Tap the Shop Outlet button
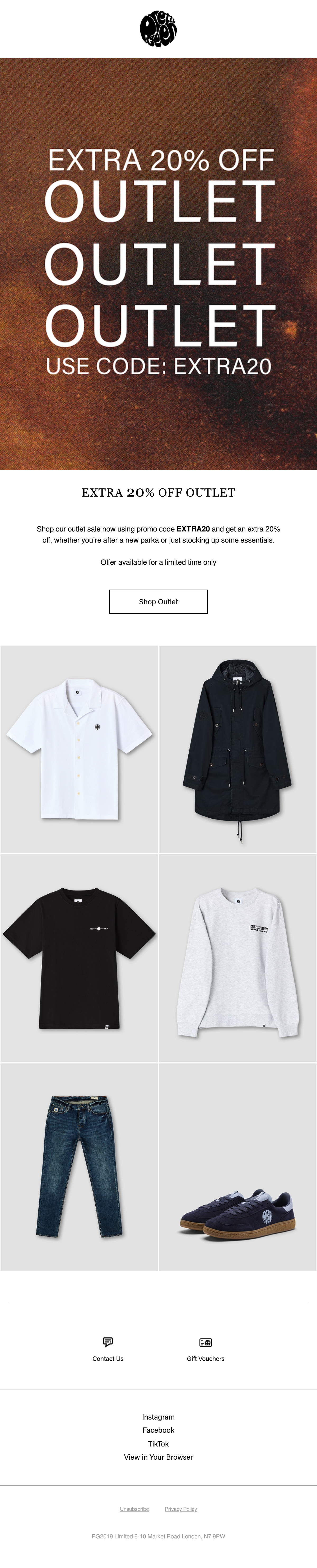 [158, 601]
